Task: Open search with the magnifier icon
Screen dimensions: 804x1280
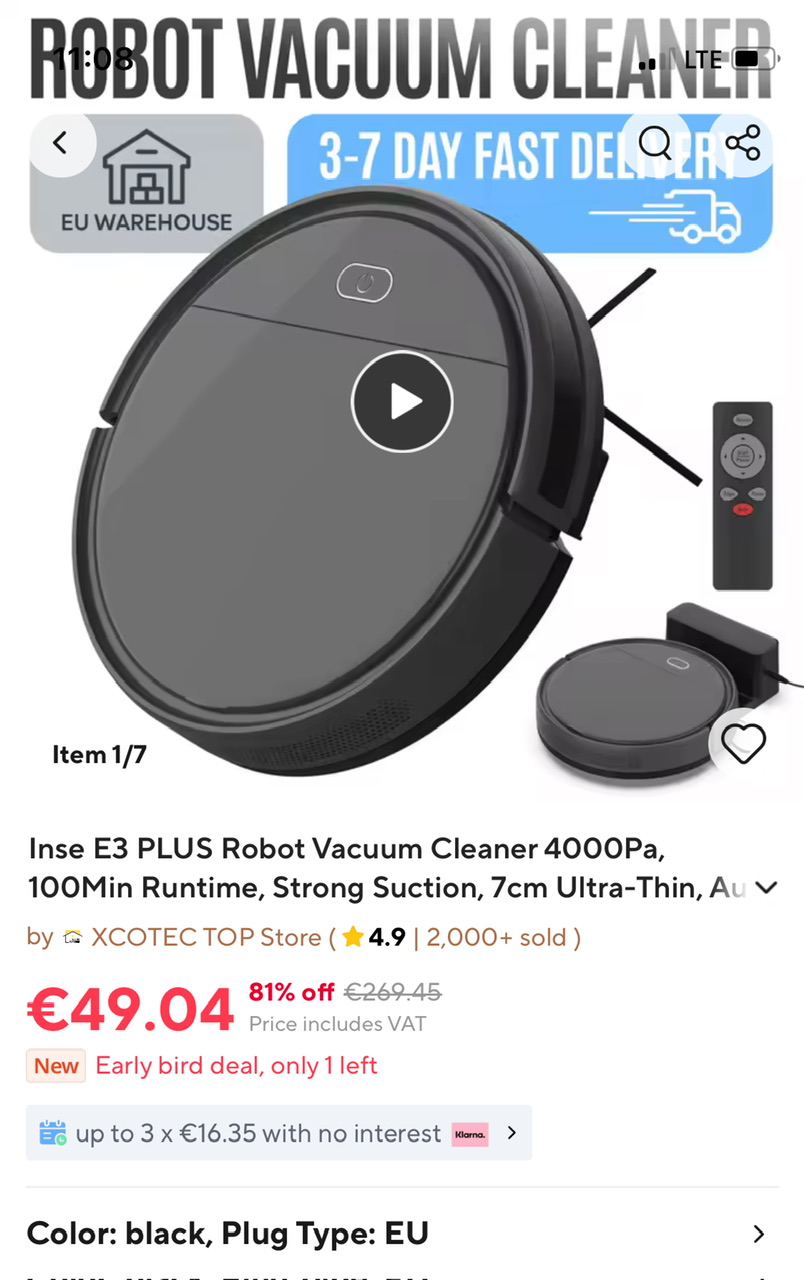Action: (x=655, y=143)
